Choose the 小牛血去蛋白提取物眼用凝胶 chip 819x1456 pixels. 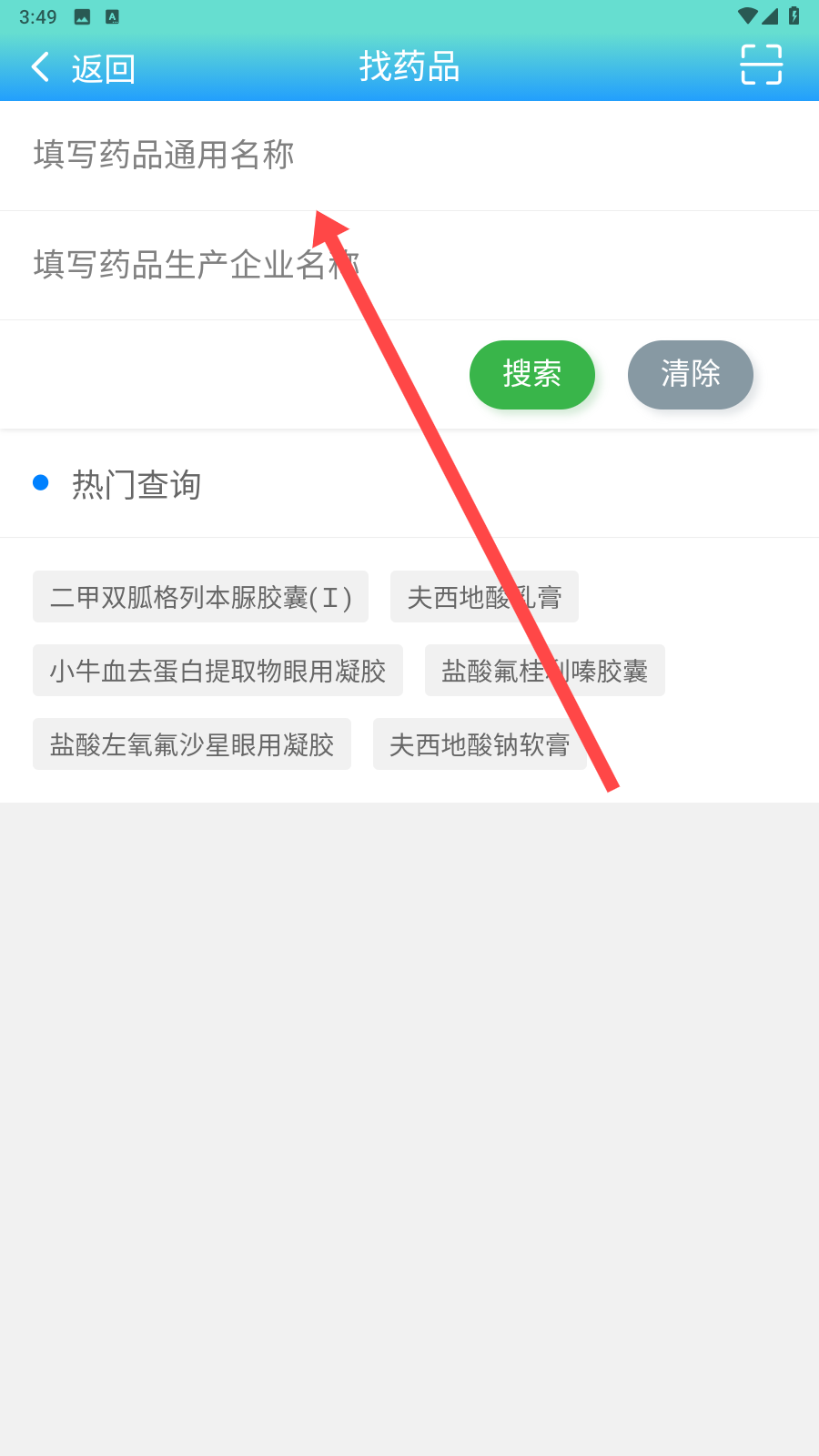pos(217,671)
